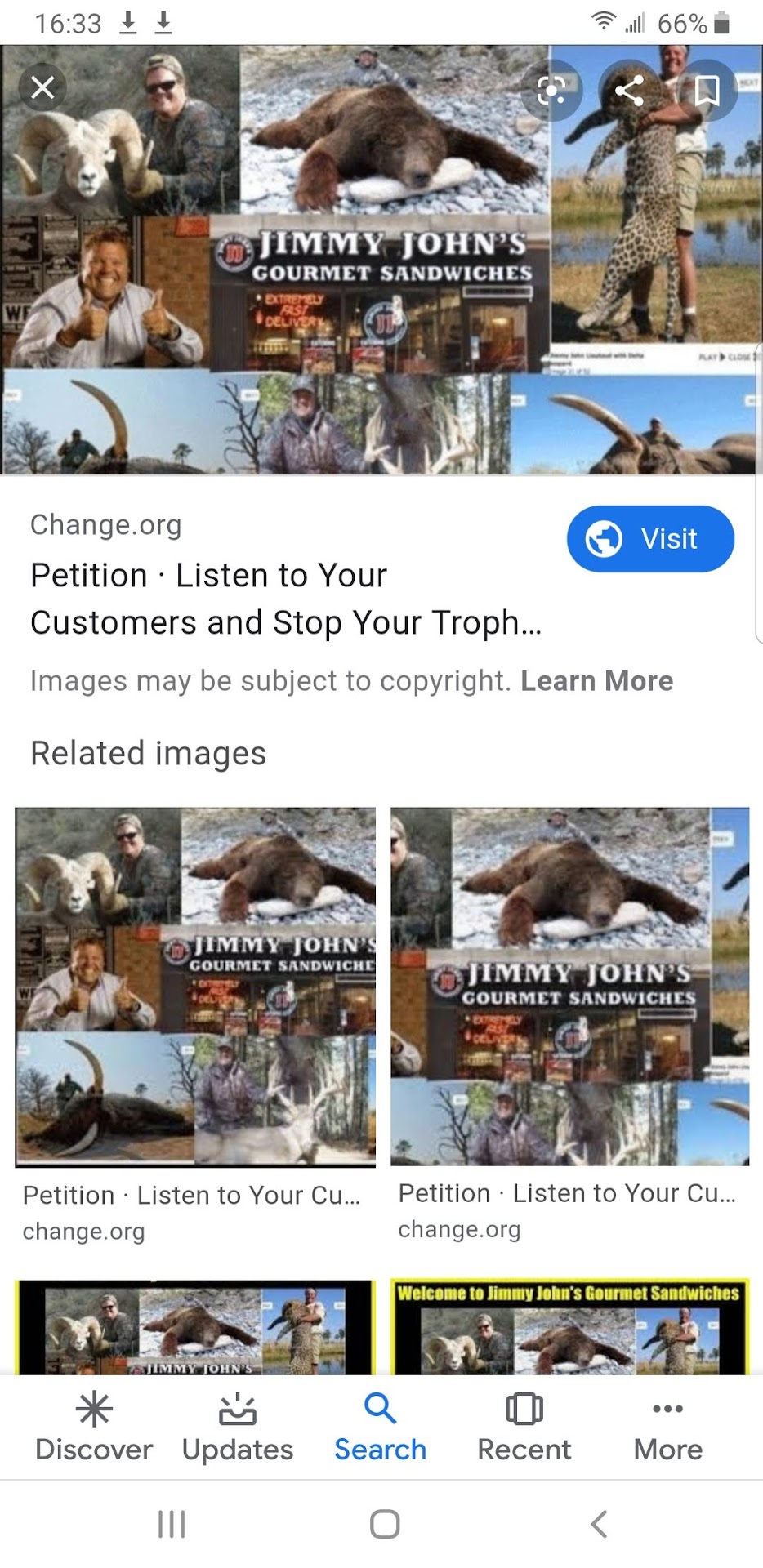Close the image viewer
Screen dimensions: 763x1568
[42, 87]
